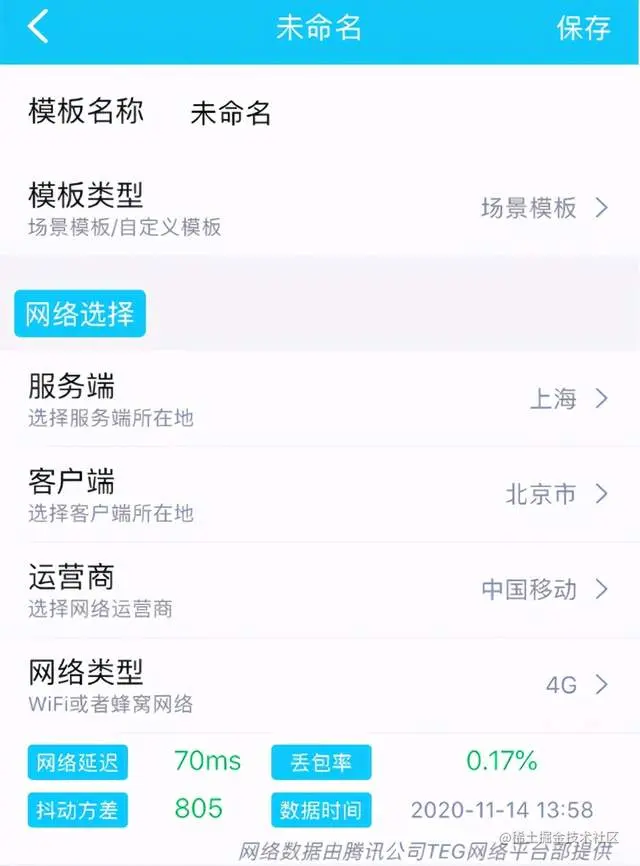Select a carrier in 运营商 row
This screenshot has height=866, width=640.
coord(320,590)
